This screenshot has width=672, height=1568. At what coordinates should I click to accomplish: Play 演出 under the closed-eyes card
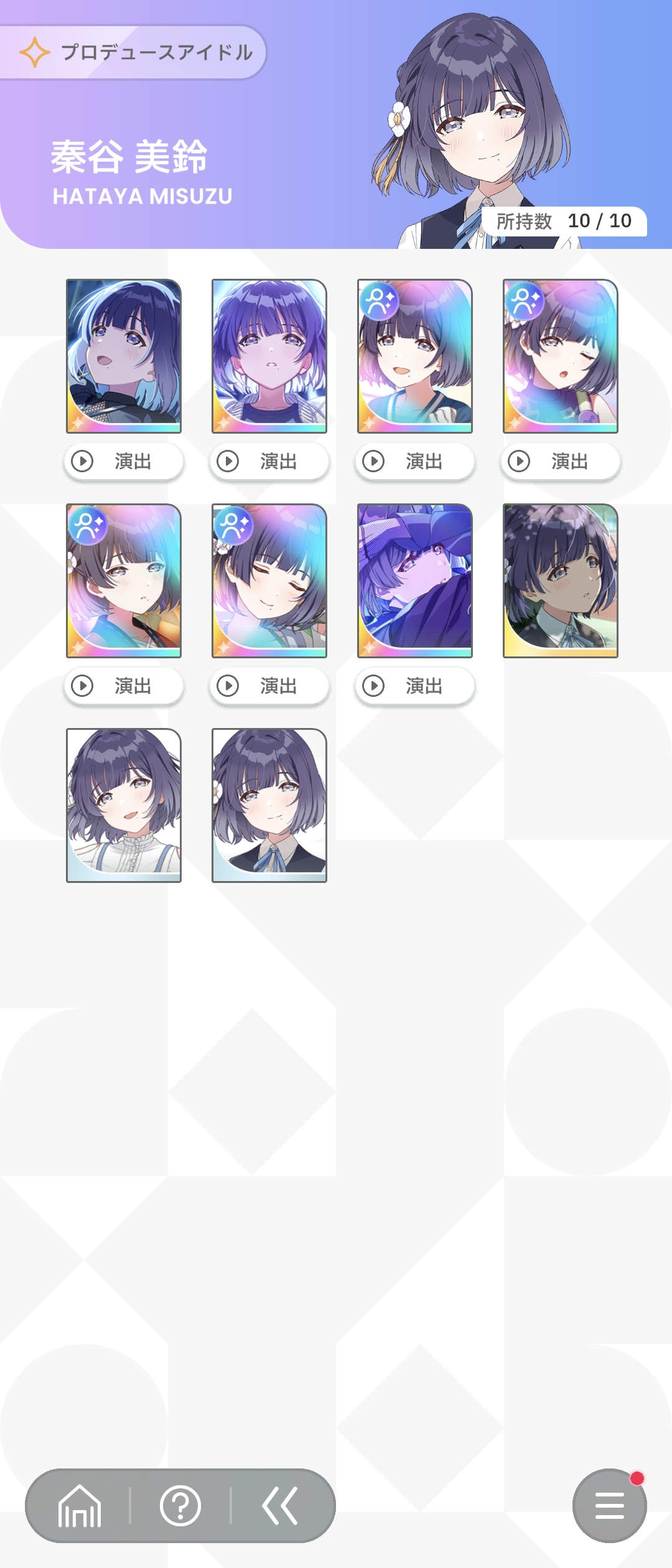[x=269, y=686]
